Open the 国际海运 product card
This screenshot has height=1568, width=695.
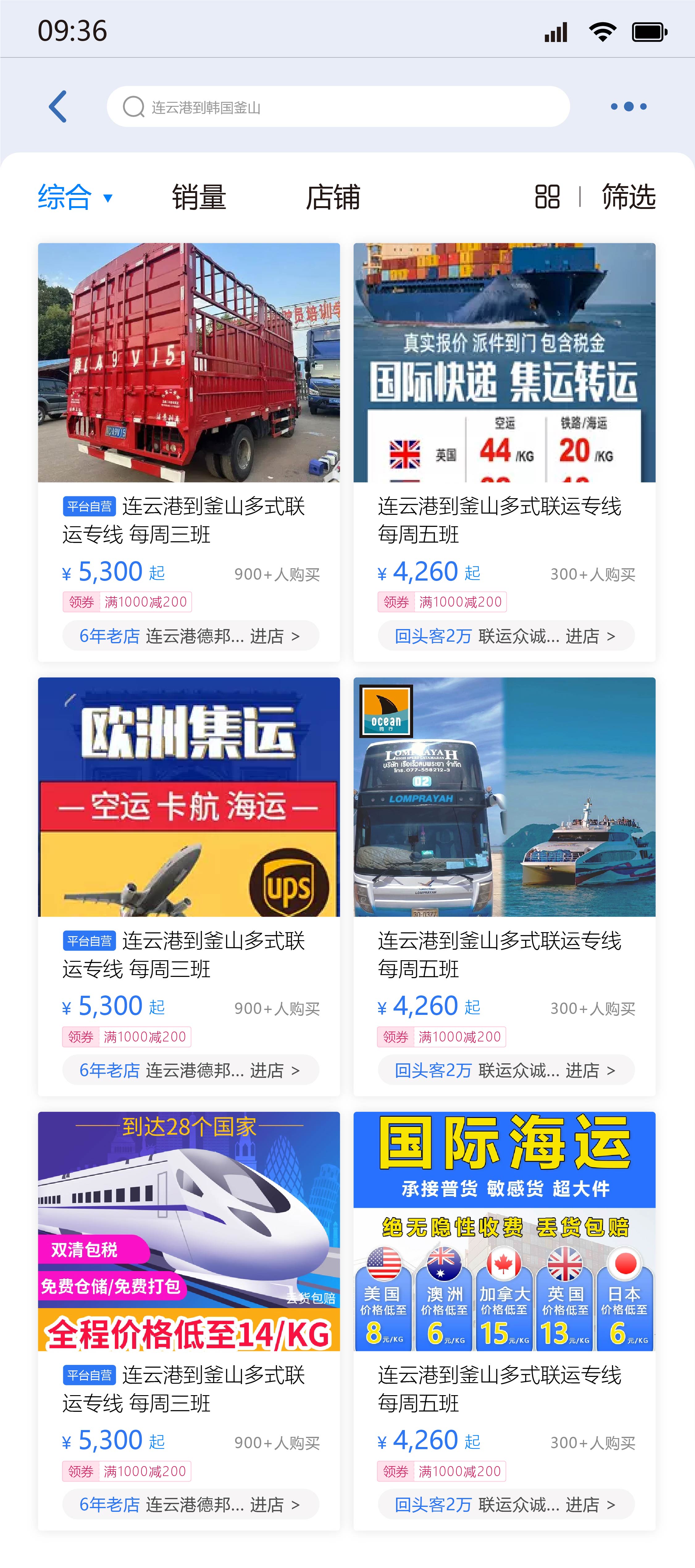pos(505,1231)
